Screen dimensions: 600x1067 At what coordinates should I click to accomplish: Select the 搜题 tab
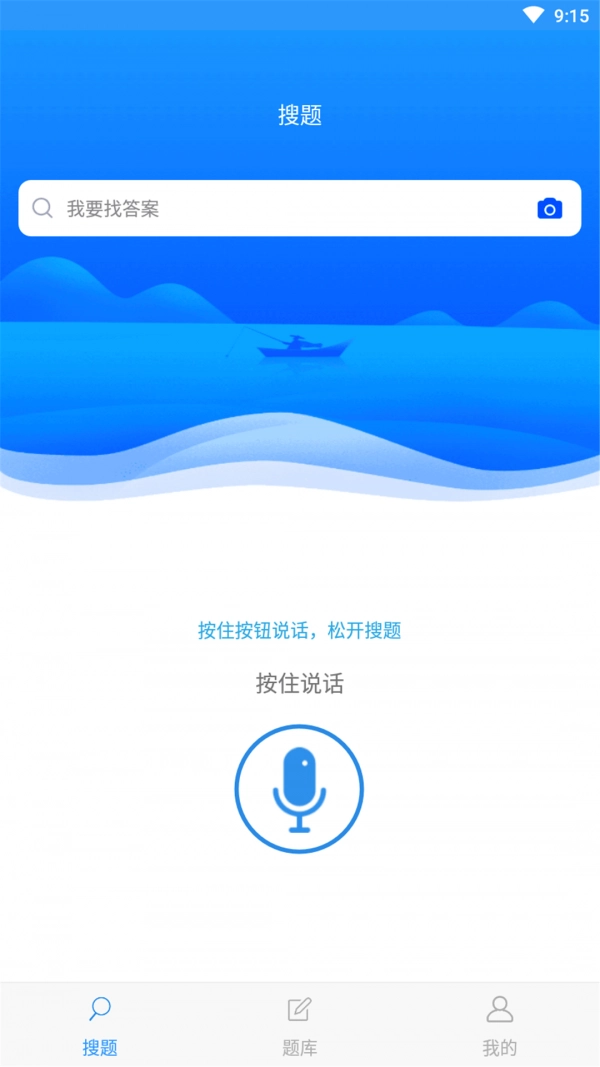pyautogui.click(x=100, y=1025)
